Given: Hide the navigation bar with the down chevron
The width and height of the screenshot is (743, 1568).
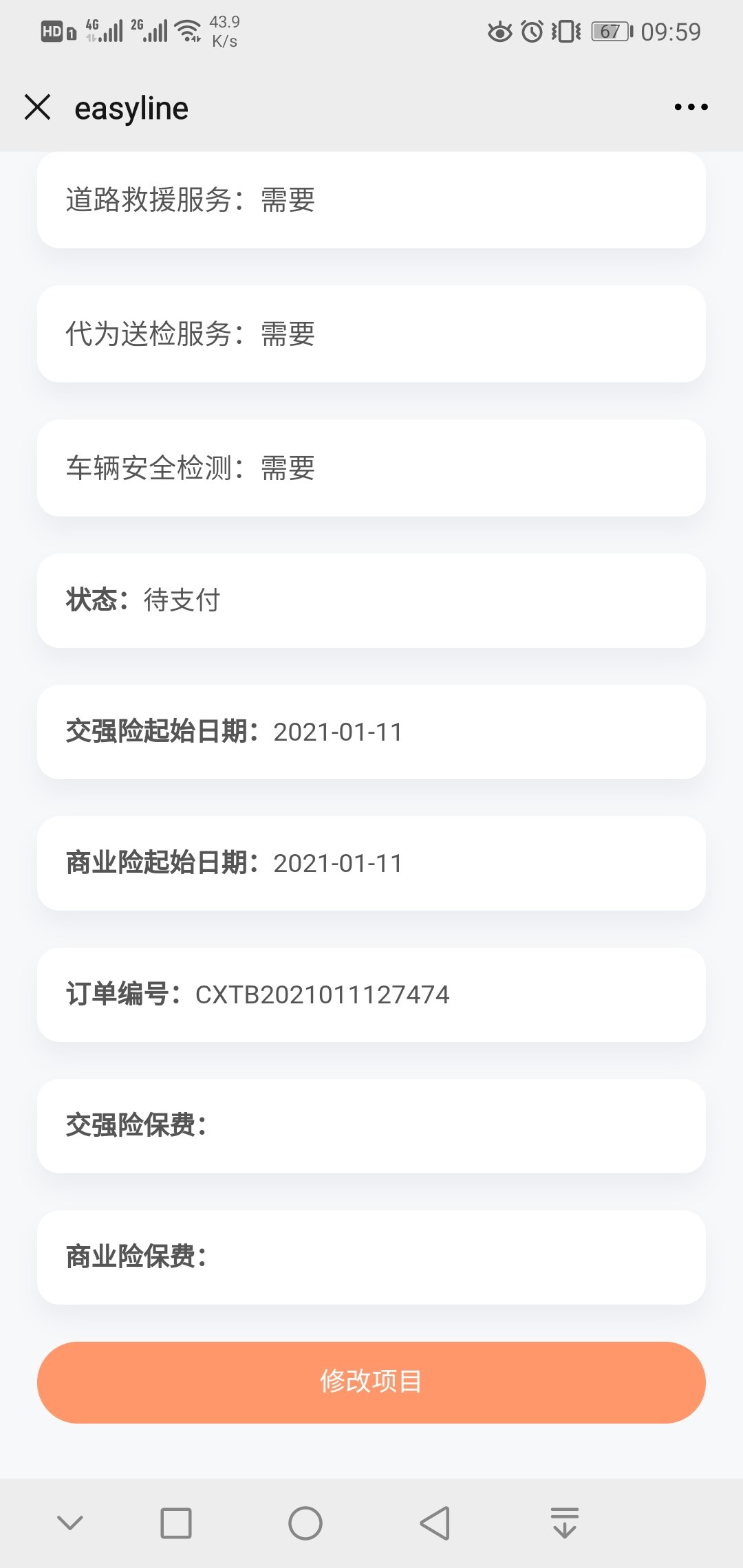Looking at the screenshot, I should (x=70, y=1523).
